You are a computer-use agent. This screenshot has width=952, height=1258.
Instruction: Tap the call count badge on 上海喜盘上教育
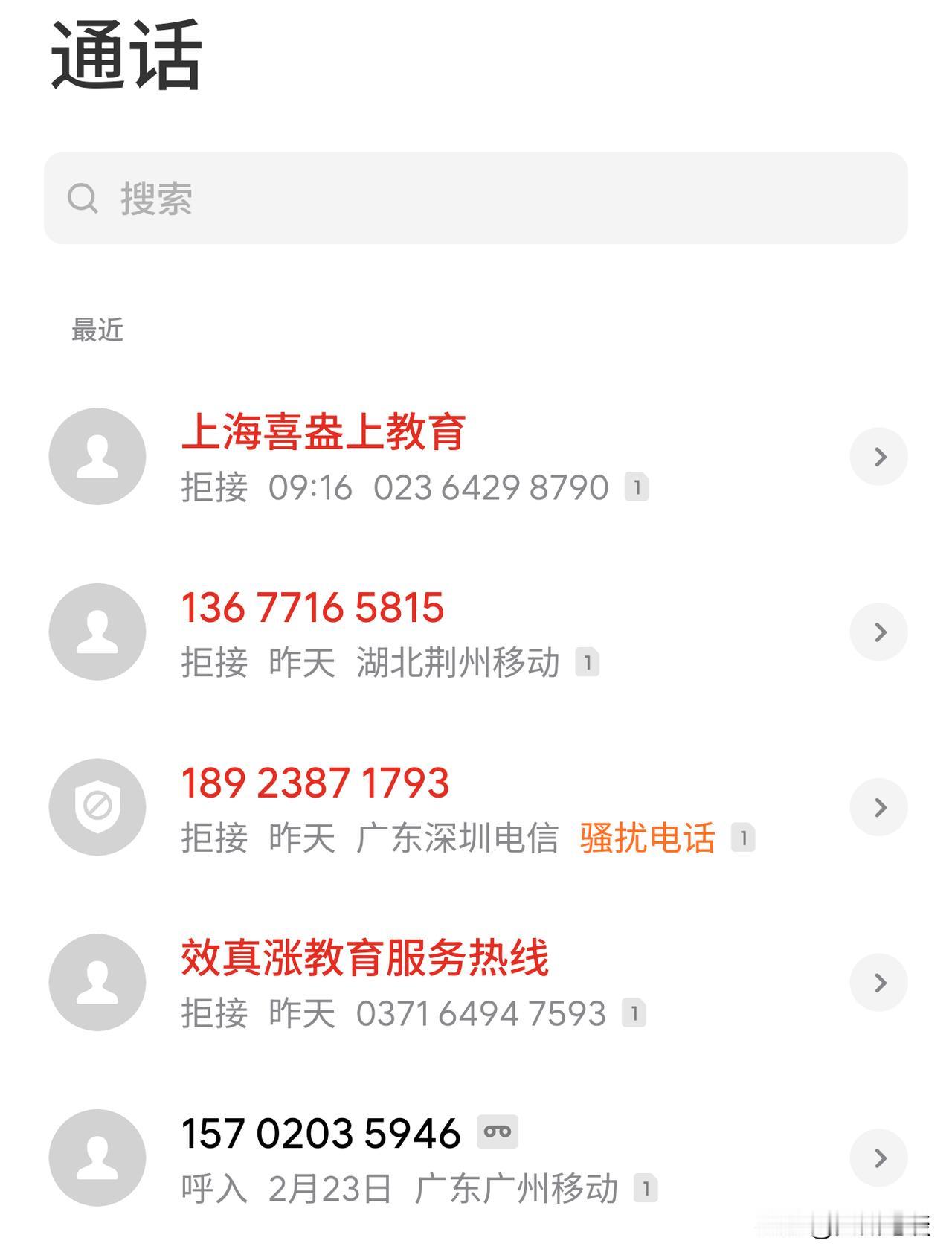coord(637,488)
